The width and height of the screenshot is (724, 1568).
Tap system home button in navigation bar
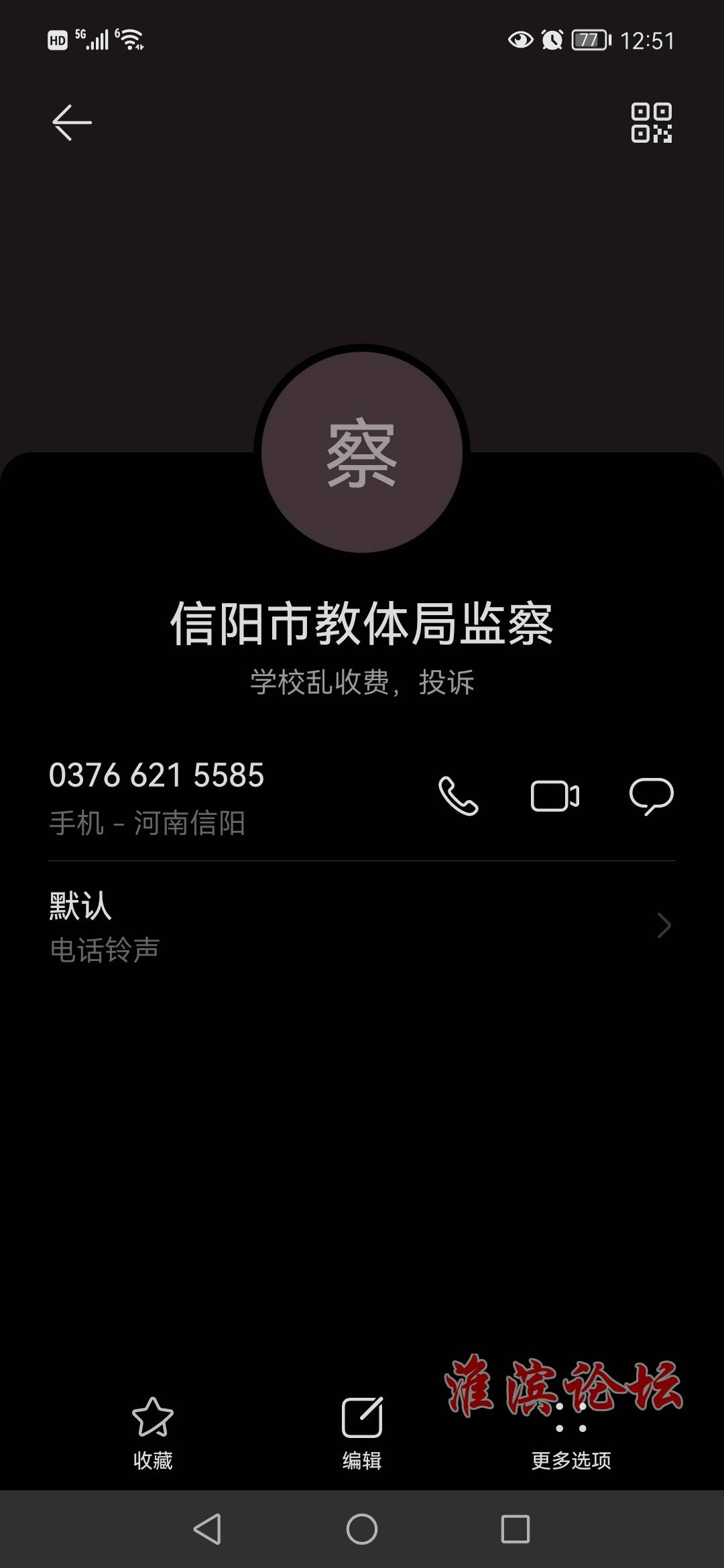[362, 1529]
